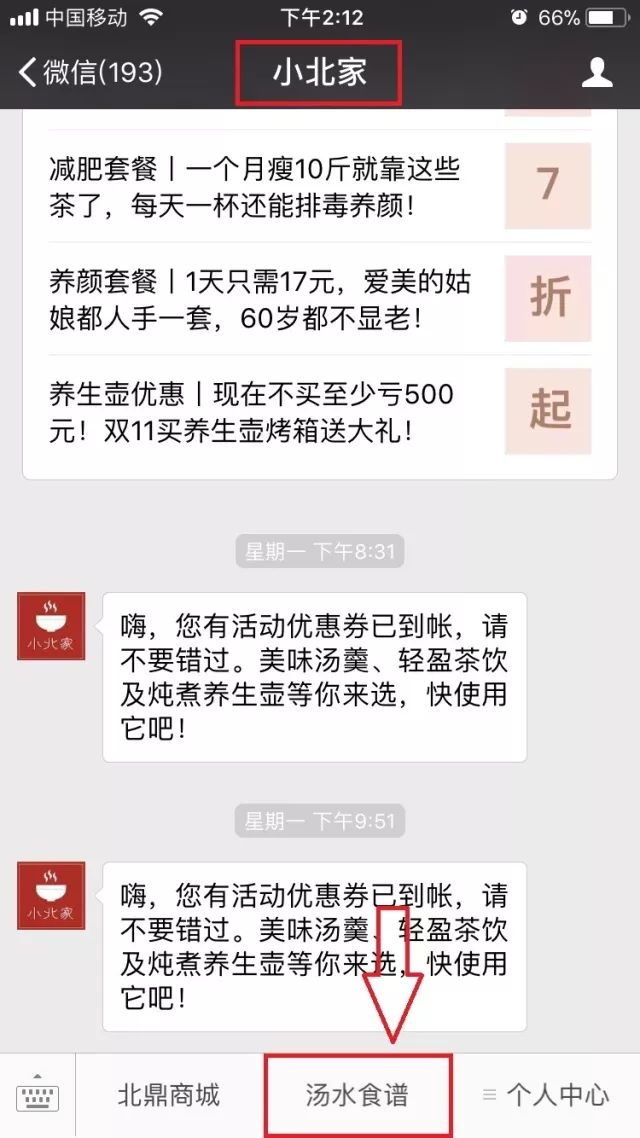Image resolution: width=640 pixels, height=1138 pixels.
Task: Select the 汤水食谱 menu
Action: point(357,1095)
